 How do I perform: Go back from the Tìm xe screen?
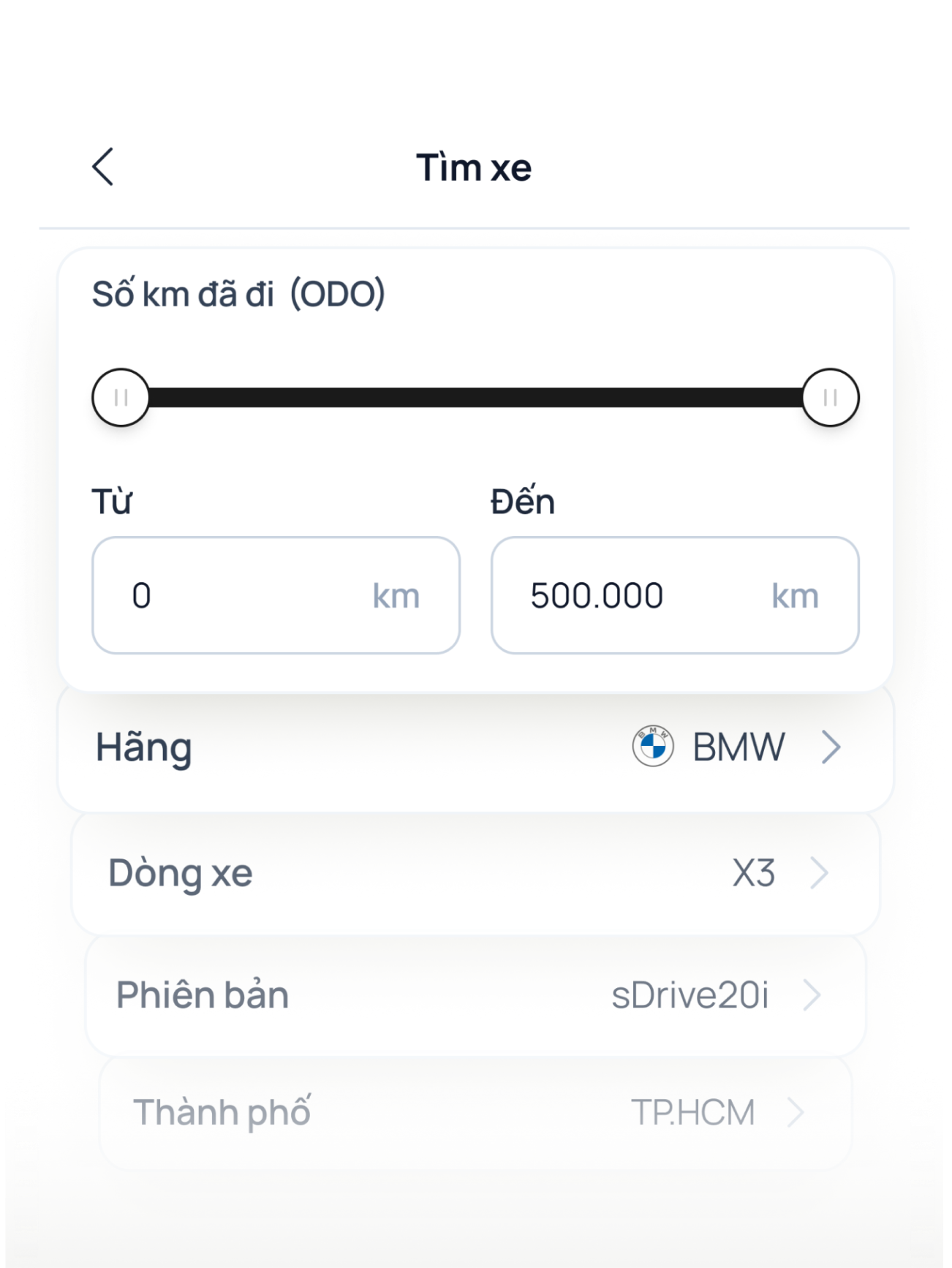[103, 167]
